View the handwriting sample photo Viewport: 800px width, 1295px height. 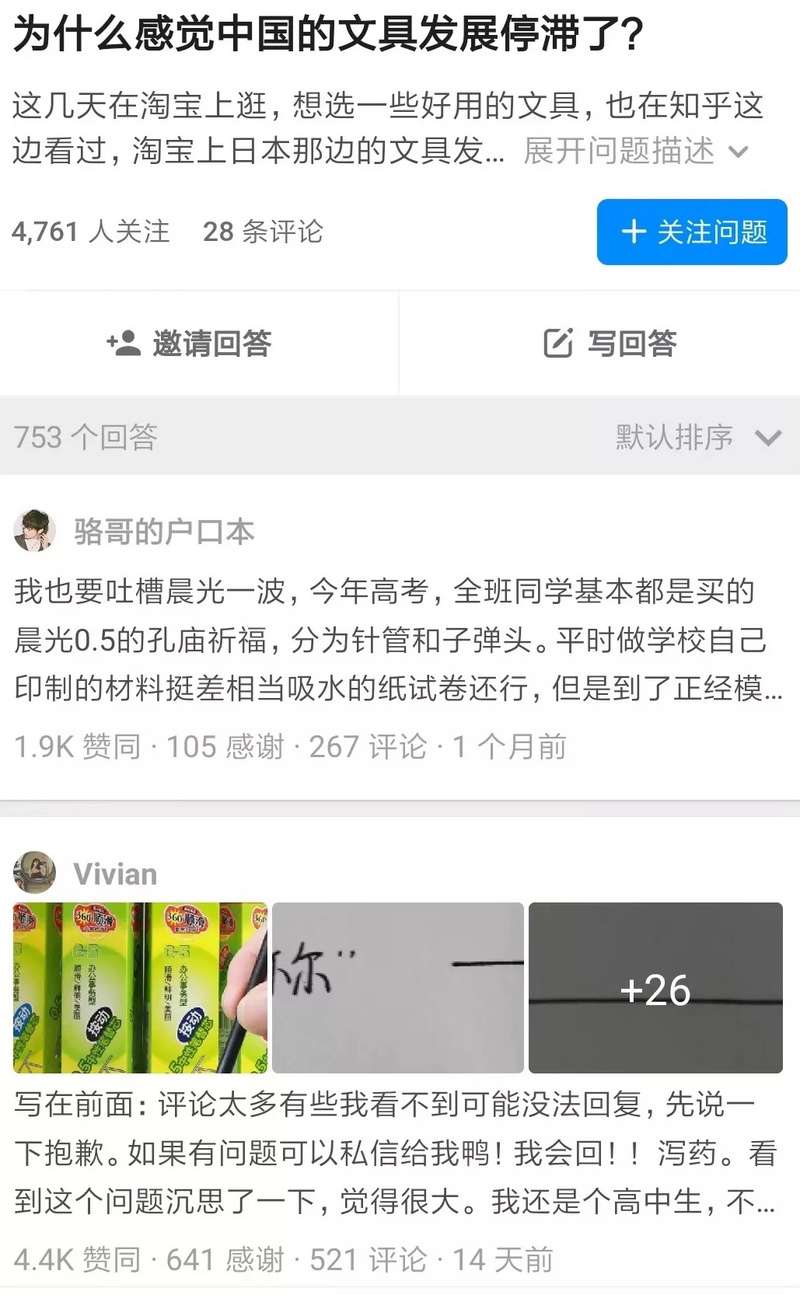(398, 988)
